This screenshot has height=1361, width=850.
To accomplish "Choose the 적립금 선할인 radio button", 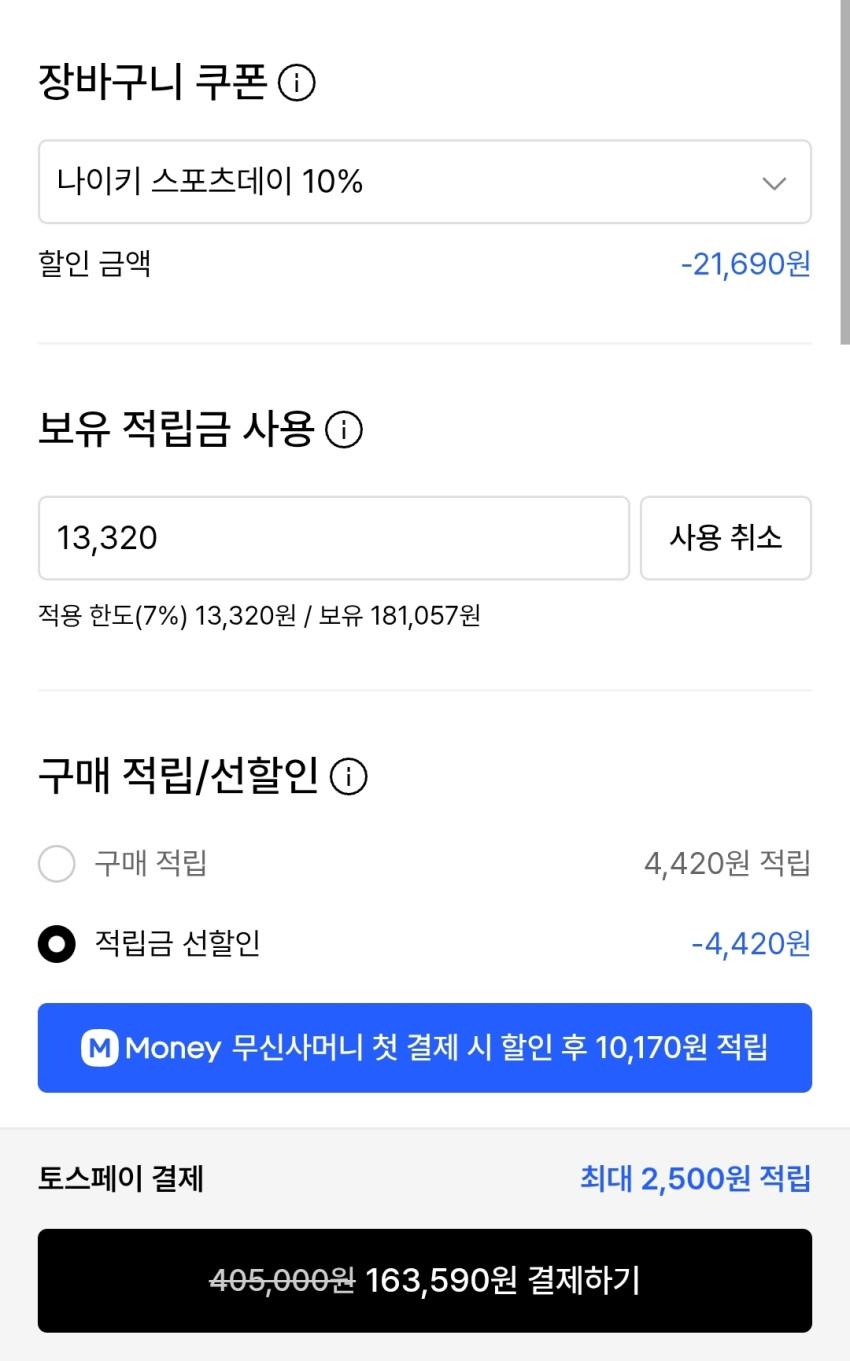I will tap(57, 944).
